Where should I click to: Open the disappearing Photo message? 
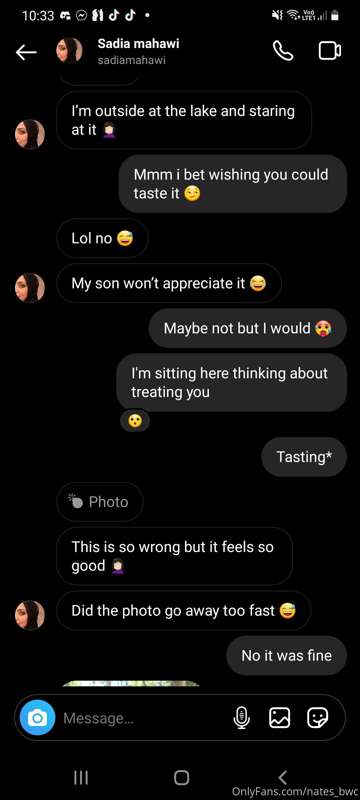(x=100, y=502)
